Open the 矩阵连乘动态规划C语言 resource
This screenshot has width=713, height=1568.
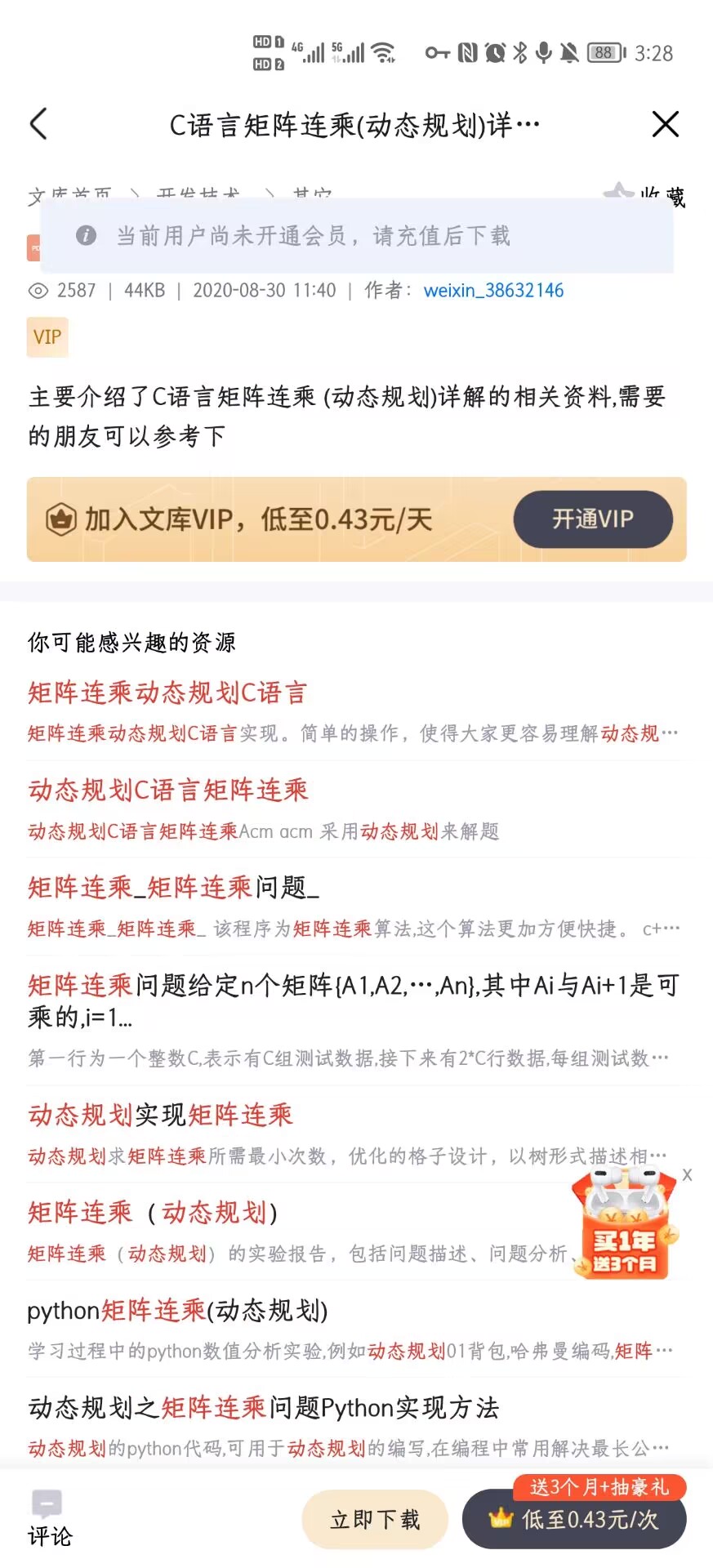[x=167, y=693]
